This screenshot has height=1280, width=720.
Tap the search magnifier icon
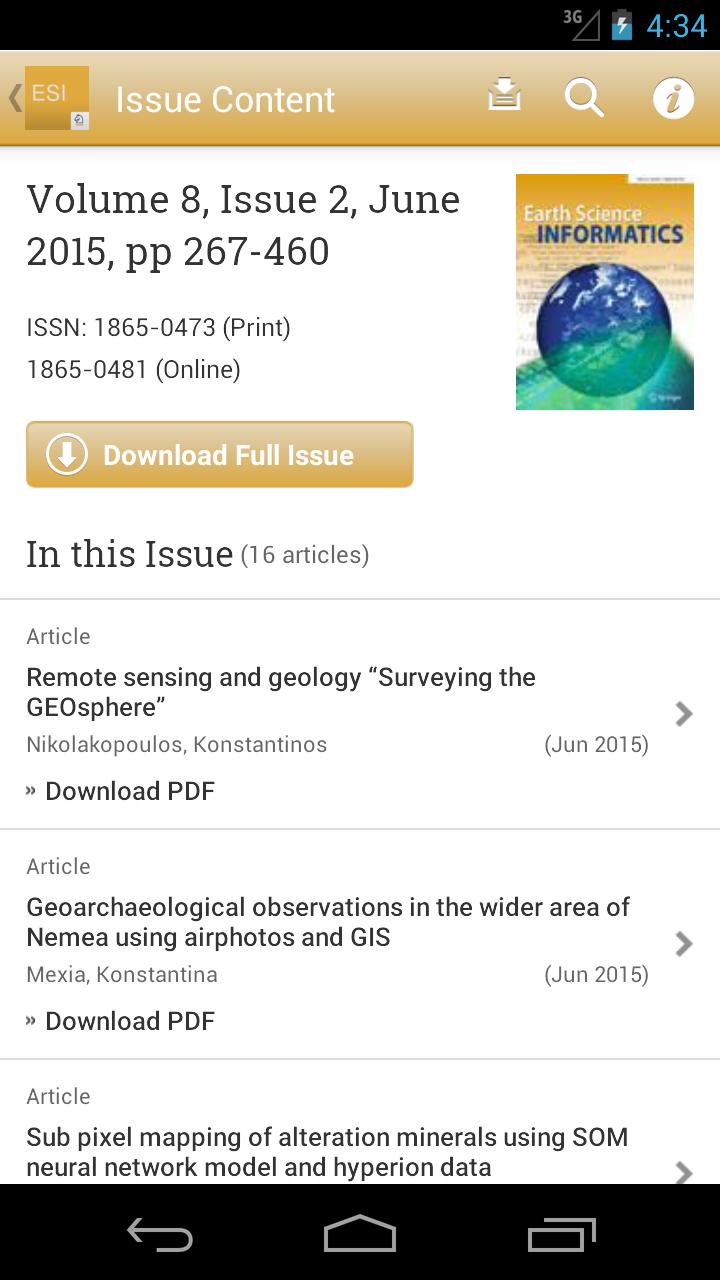[x=584, y=97]
